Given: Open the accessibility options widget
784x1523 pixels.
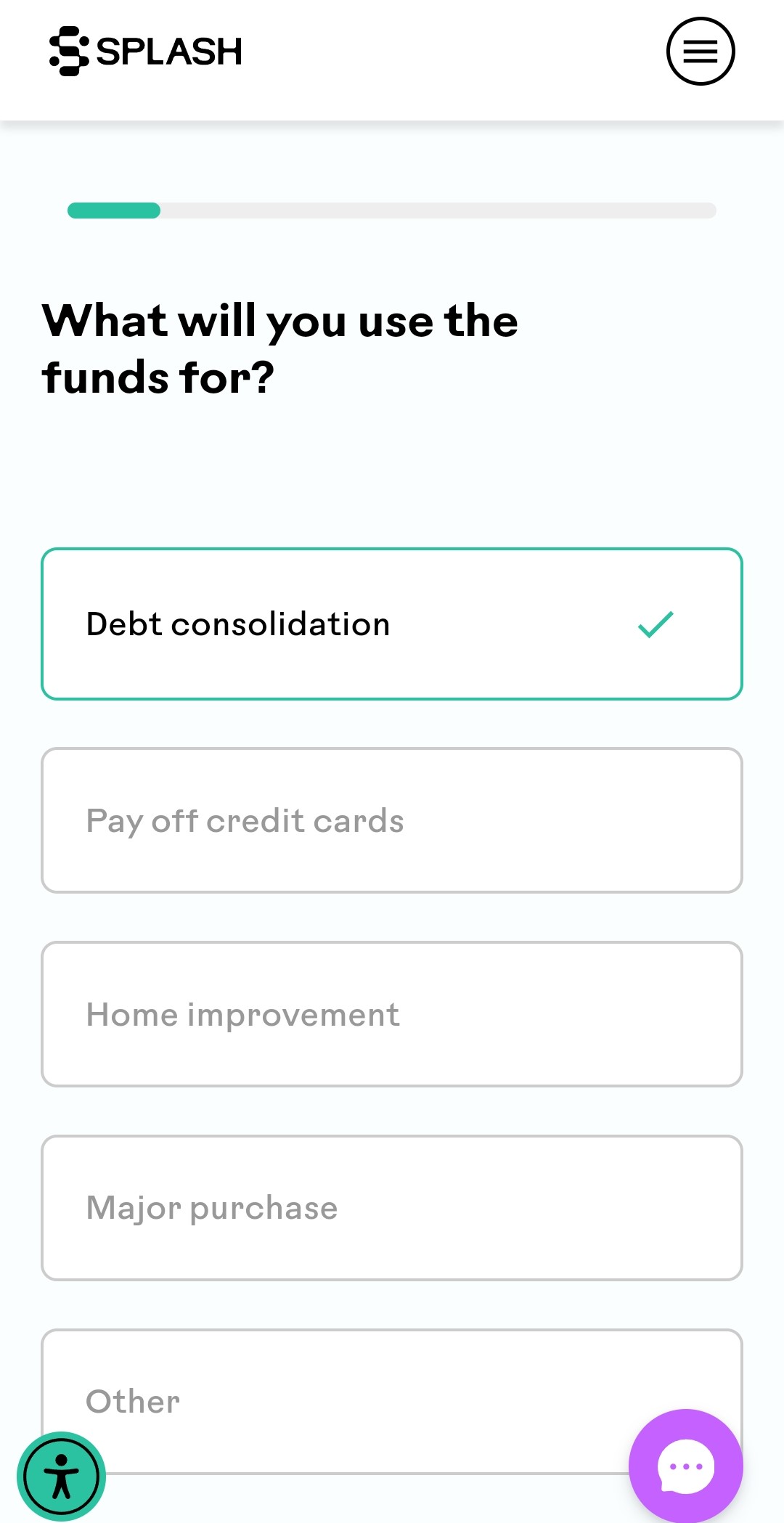Looking at the screenshot, I should pos(61,1477).
